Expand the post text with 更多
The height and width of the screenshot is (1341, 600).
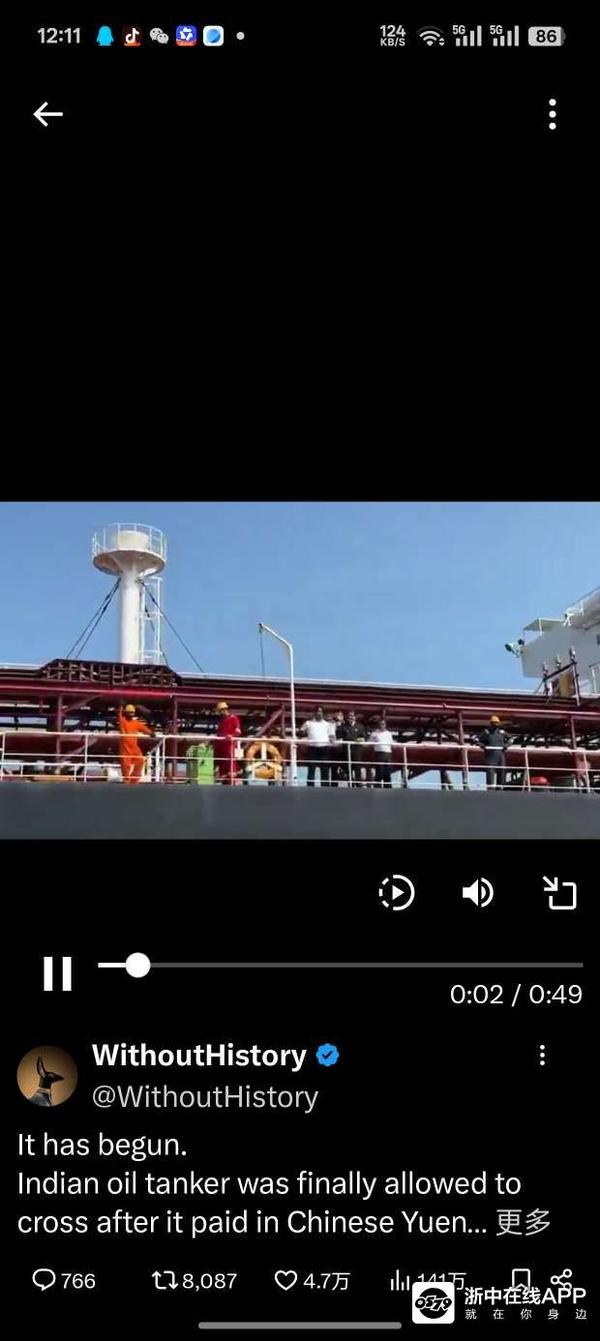tap(523, 1222)
